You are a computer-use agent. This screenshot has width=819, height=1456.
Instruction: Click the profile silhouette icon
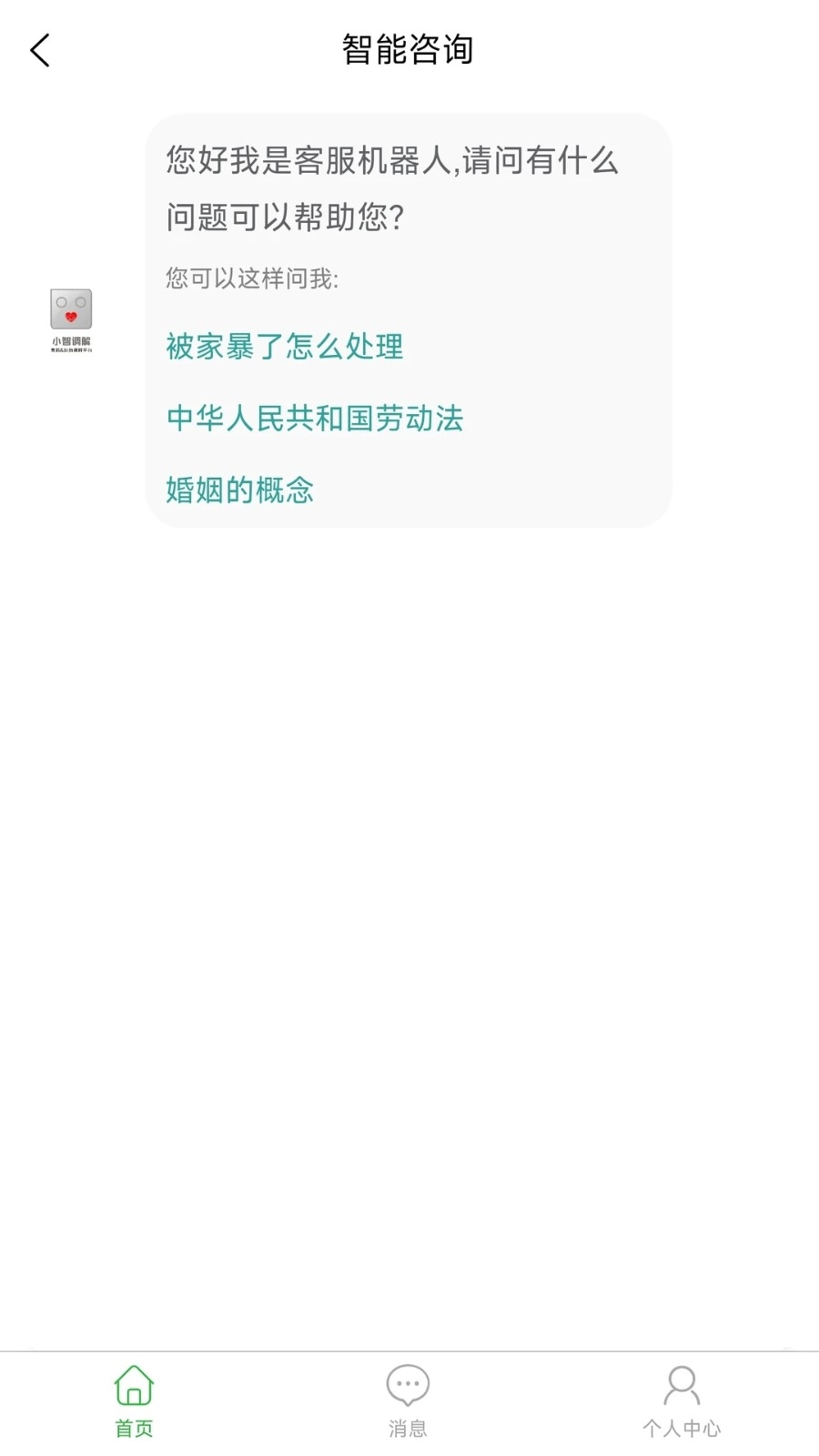[681, 1384]
